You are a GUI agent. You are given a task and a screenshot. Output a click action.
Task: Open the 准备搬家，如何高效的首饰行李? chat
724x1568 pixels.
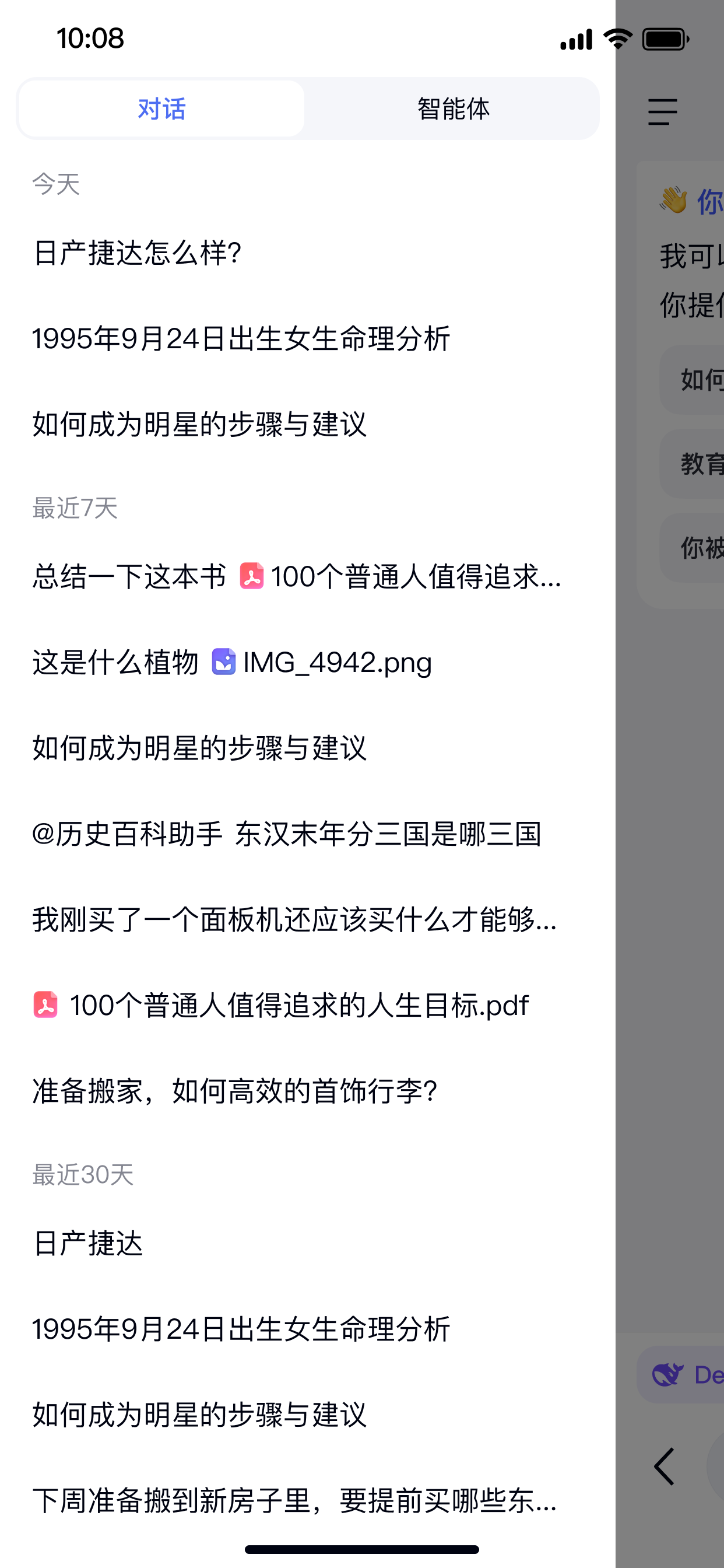click(x=235, y=1091)
